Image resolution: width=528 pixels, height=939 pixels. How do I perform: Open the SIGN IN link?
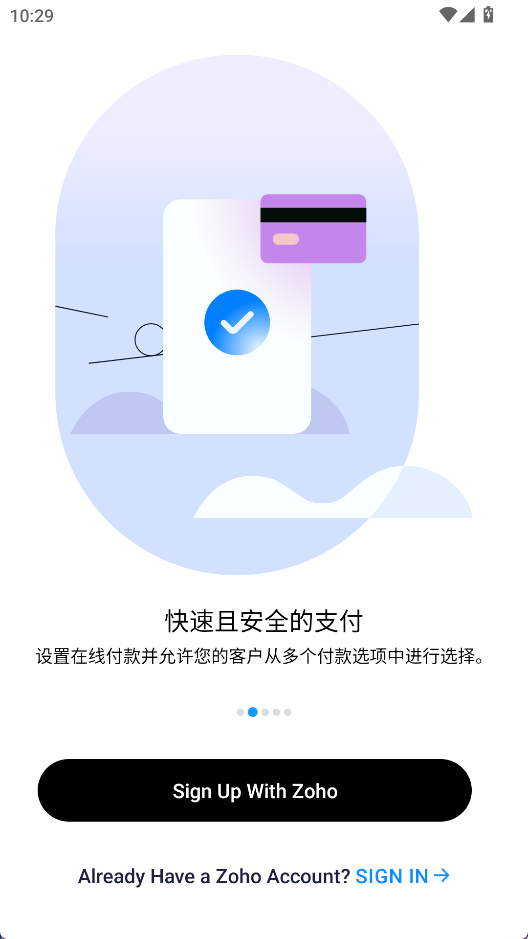[x=402, y=876]
